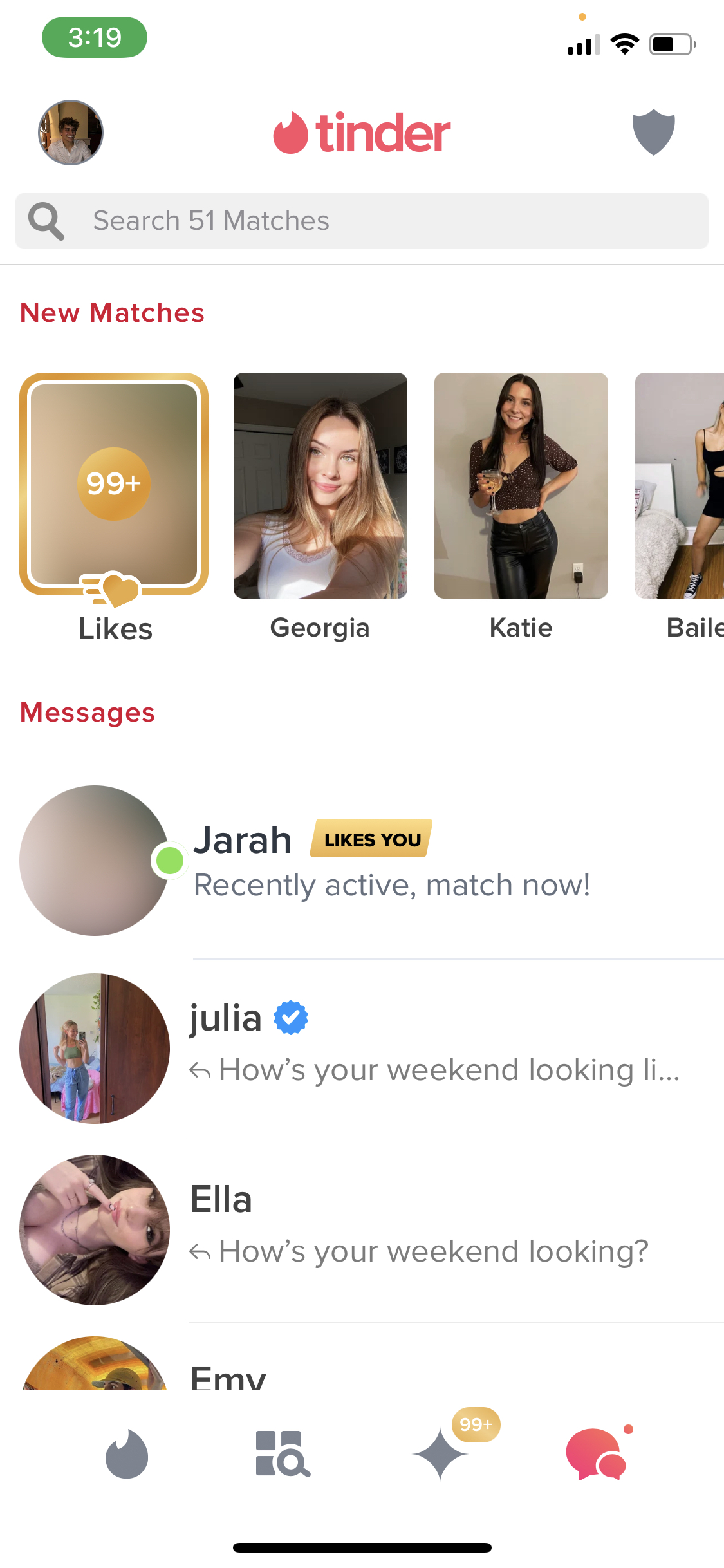Open new match Georgia
The height and width of the screenshot is (1568, 724).
[320, 486]
